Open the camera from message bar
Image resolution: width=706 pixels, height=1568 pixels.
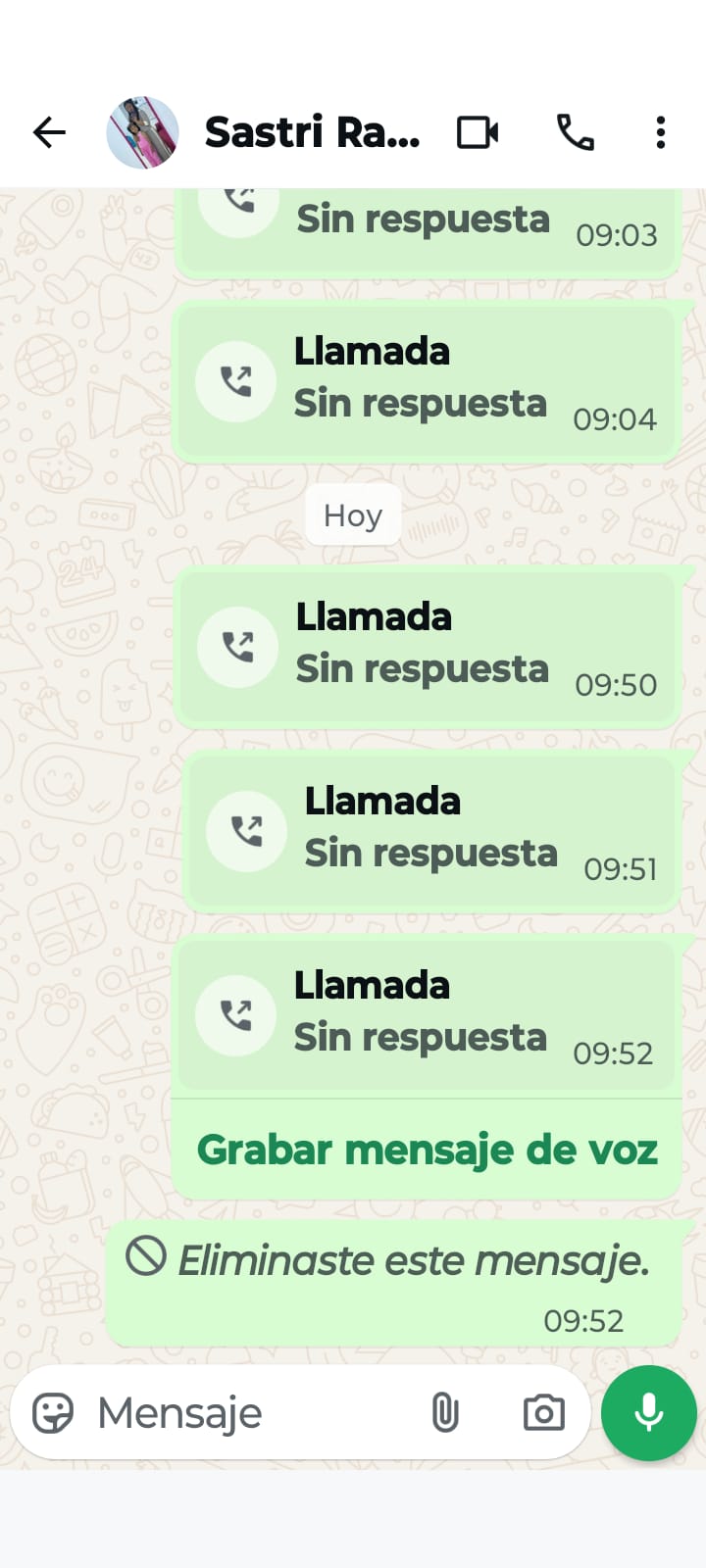(x=543, y=1413)
